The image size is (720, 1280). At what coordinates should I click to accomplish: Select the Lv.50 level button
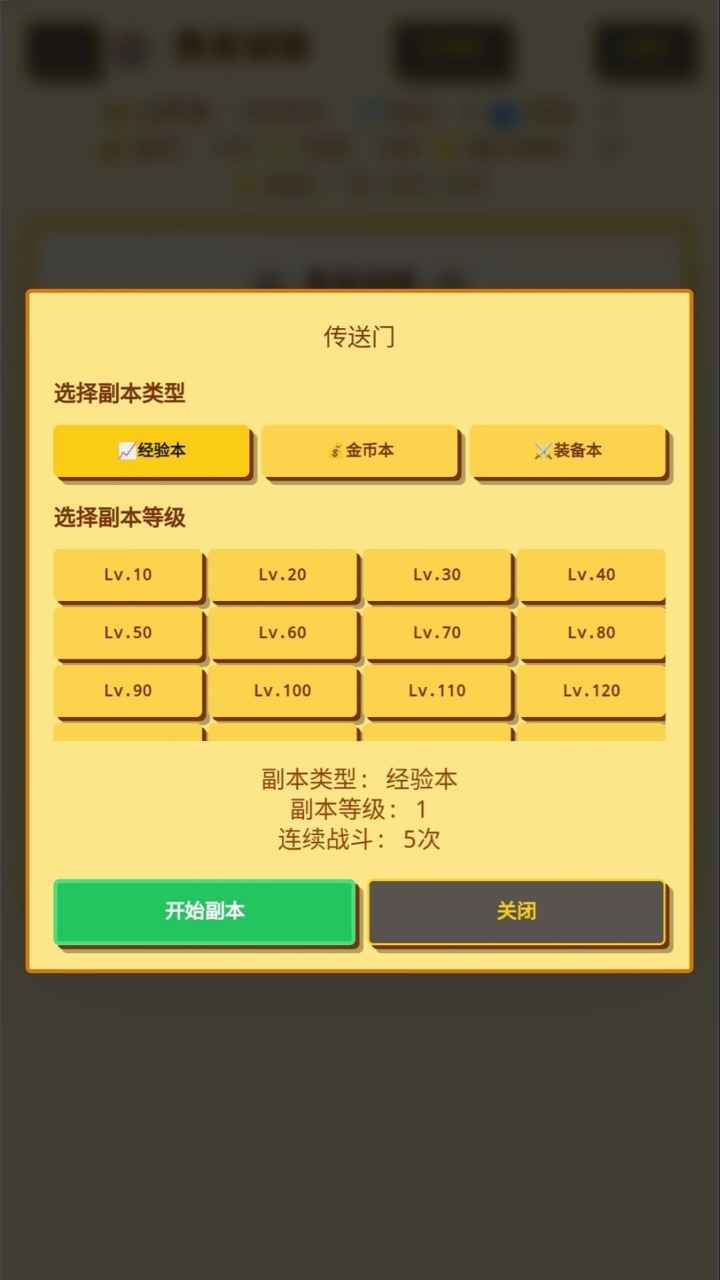[128, 633]
